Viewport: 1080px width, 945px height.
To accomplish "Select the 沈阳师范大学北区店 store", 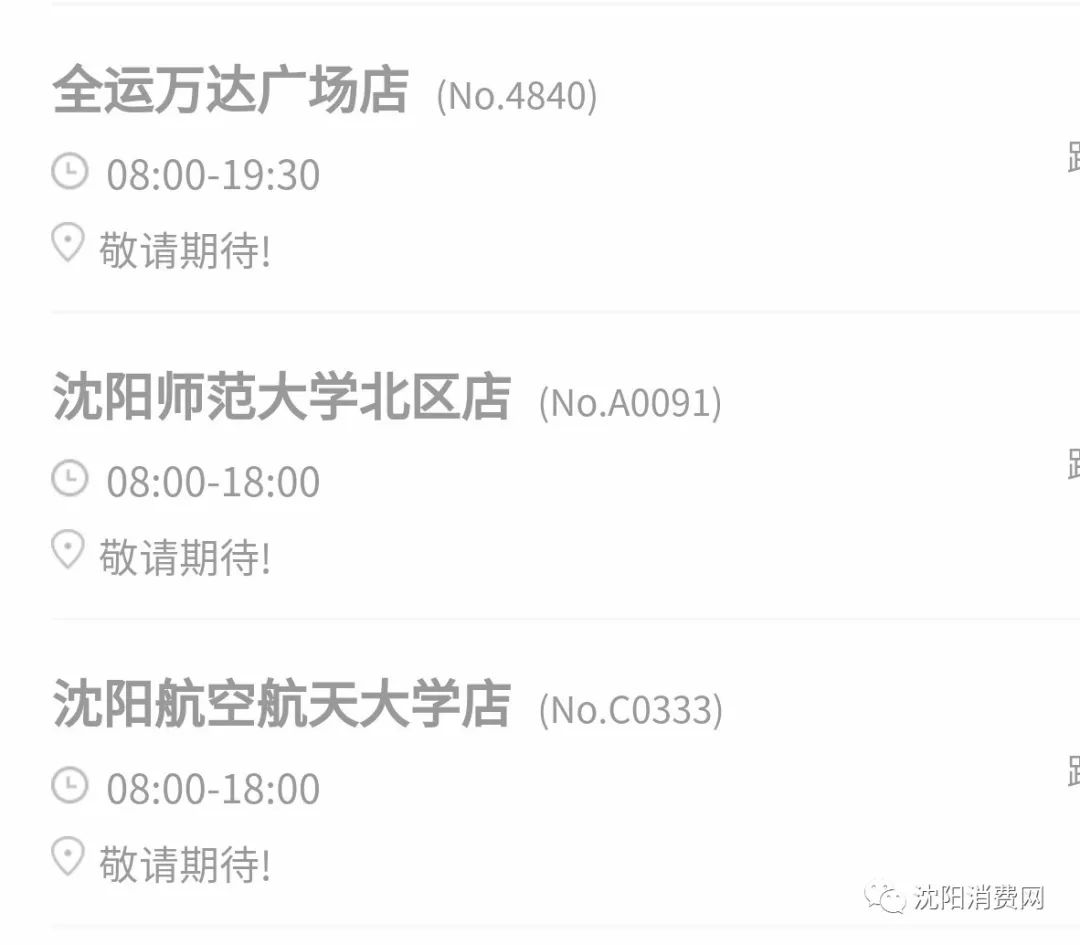I will coord(282,397).
